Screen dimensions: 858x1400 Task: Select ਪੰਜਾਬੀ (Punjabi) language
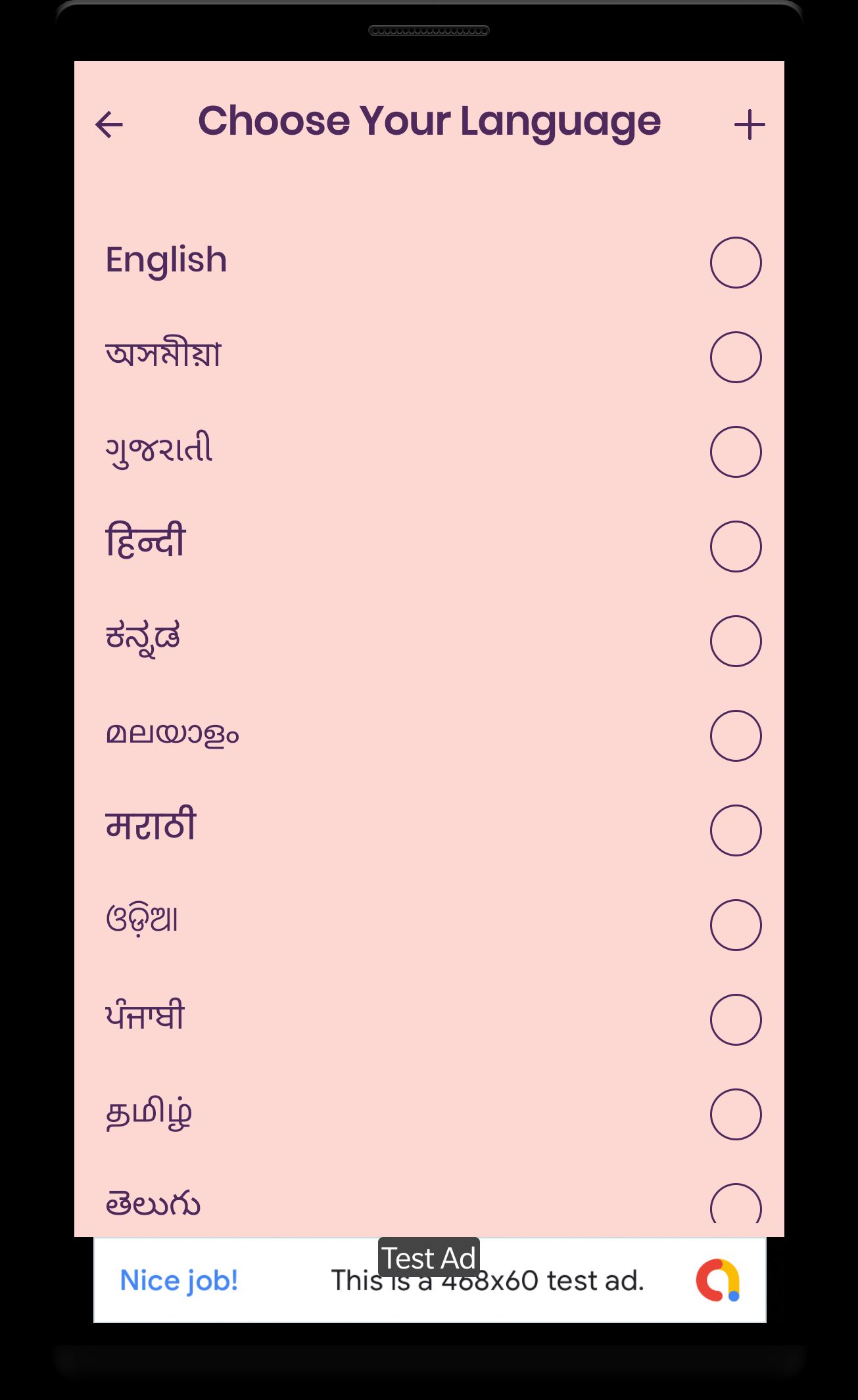pos(736,1019)
